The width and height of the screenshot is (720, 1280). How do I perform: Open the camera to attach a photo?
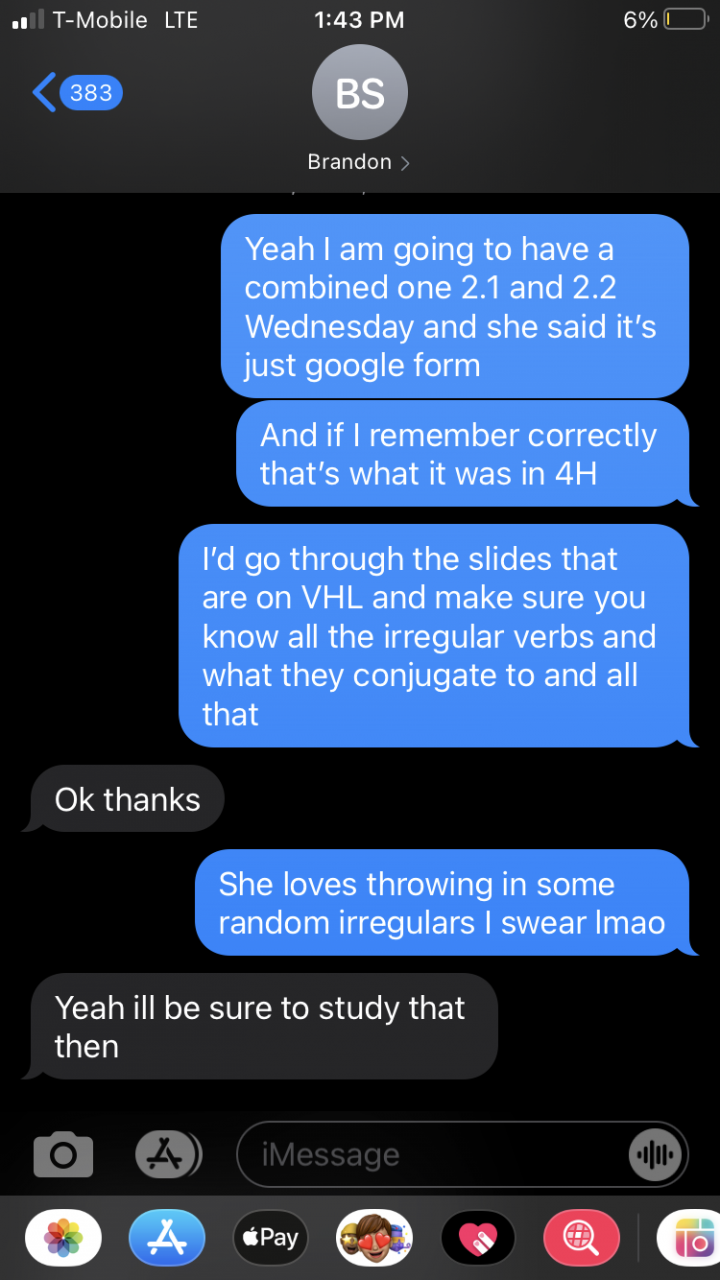pyautogui.click(x=63, y=1155)
